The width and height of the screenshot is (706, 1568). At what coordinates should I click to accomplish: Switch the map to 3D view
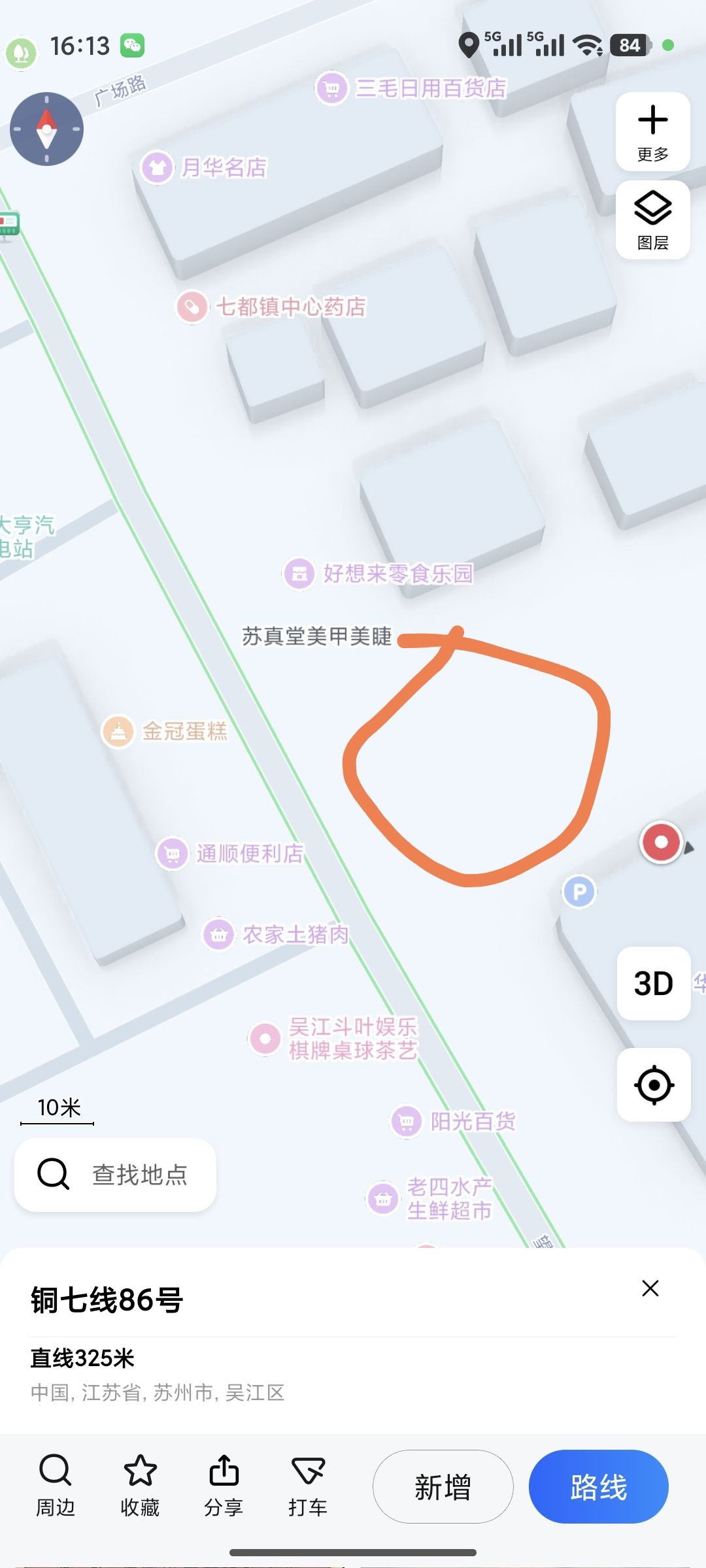[653, 983]
